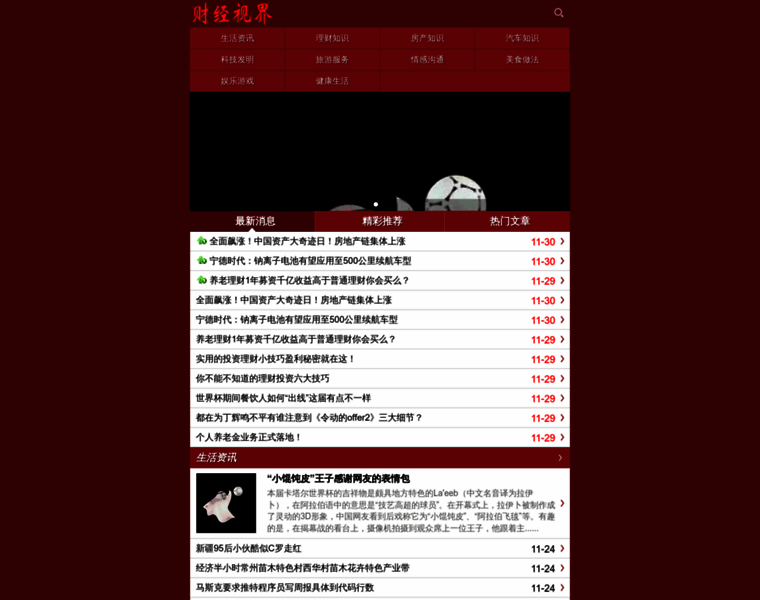Go to 理财知识 category
Viewport: 760px width, 600px height.
coord(332,38)
